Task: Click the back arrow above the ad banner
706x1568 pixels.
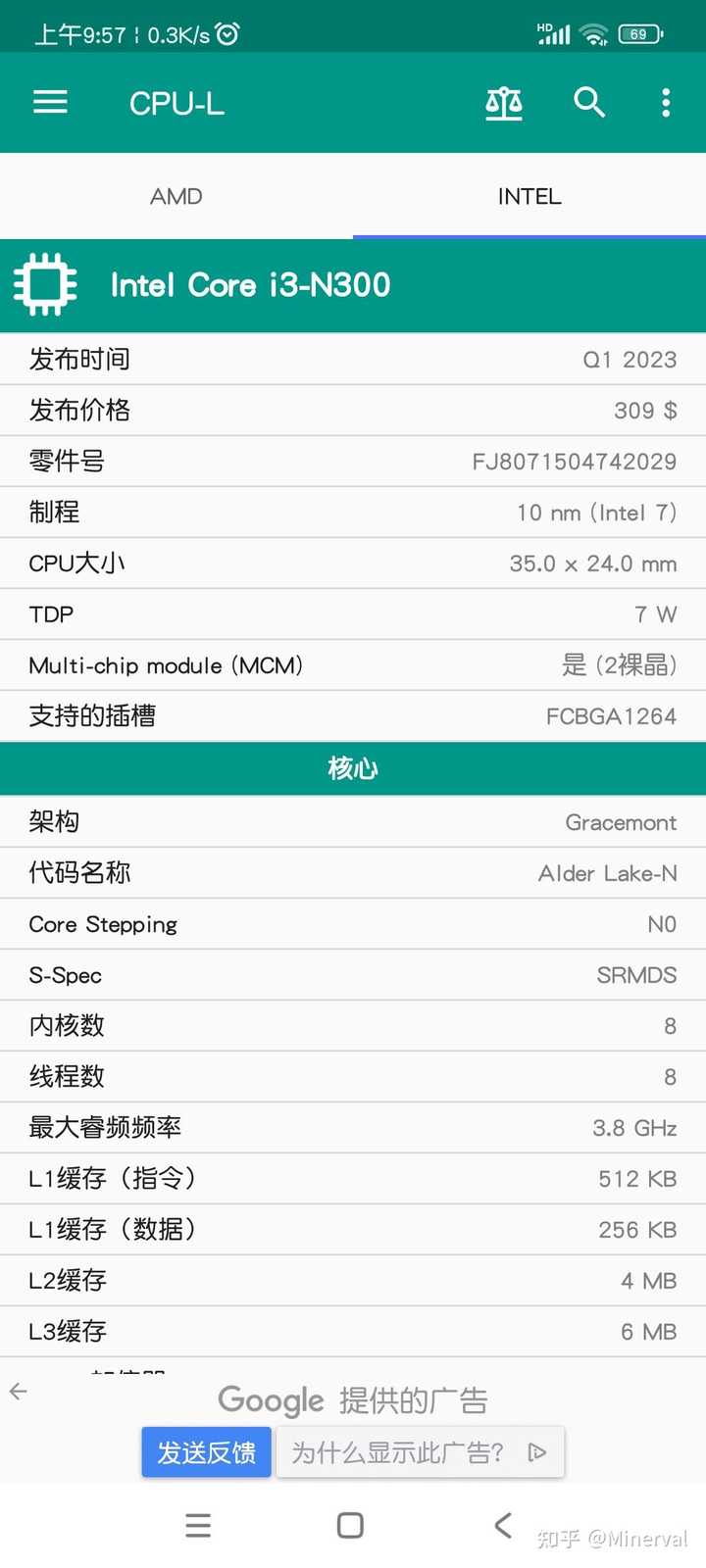Action: [x=21, y=1391]
